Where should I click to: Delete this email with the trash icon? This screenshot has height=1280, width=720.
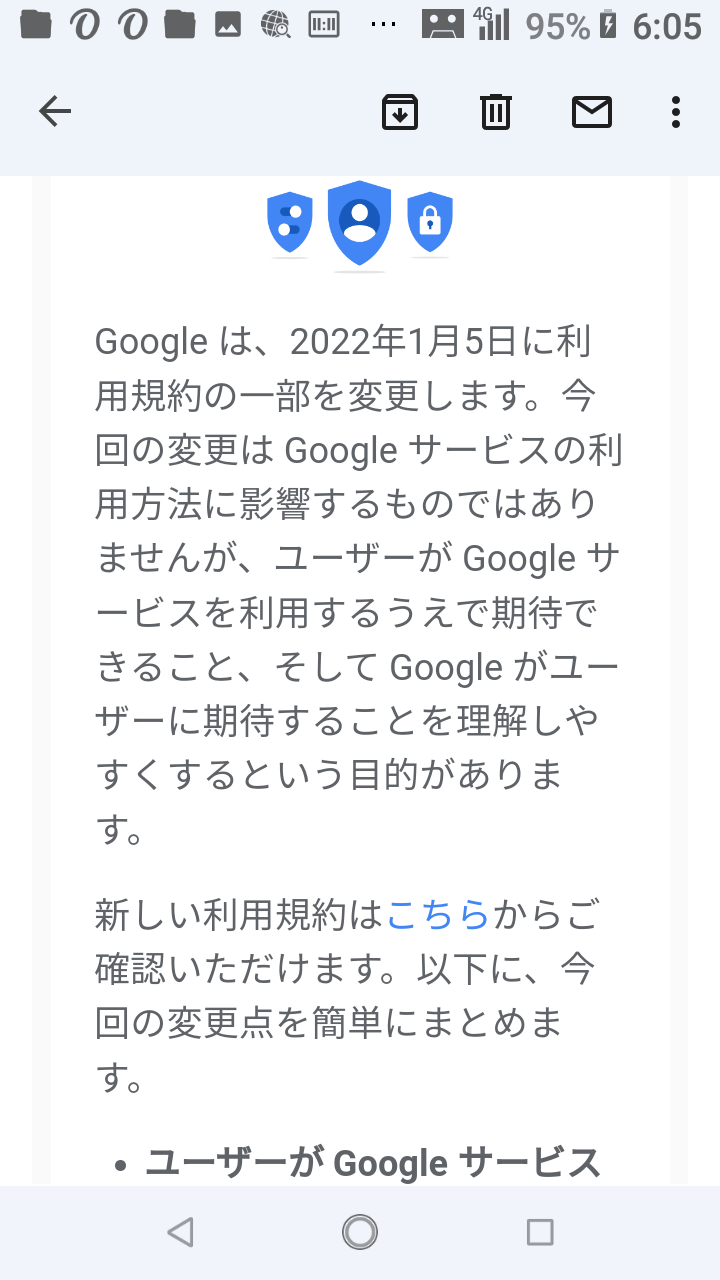(x=495, y=112)
